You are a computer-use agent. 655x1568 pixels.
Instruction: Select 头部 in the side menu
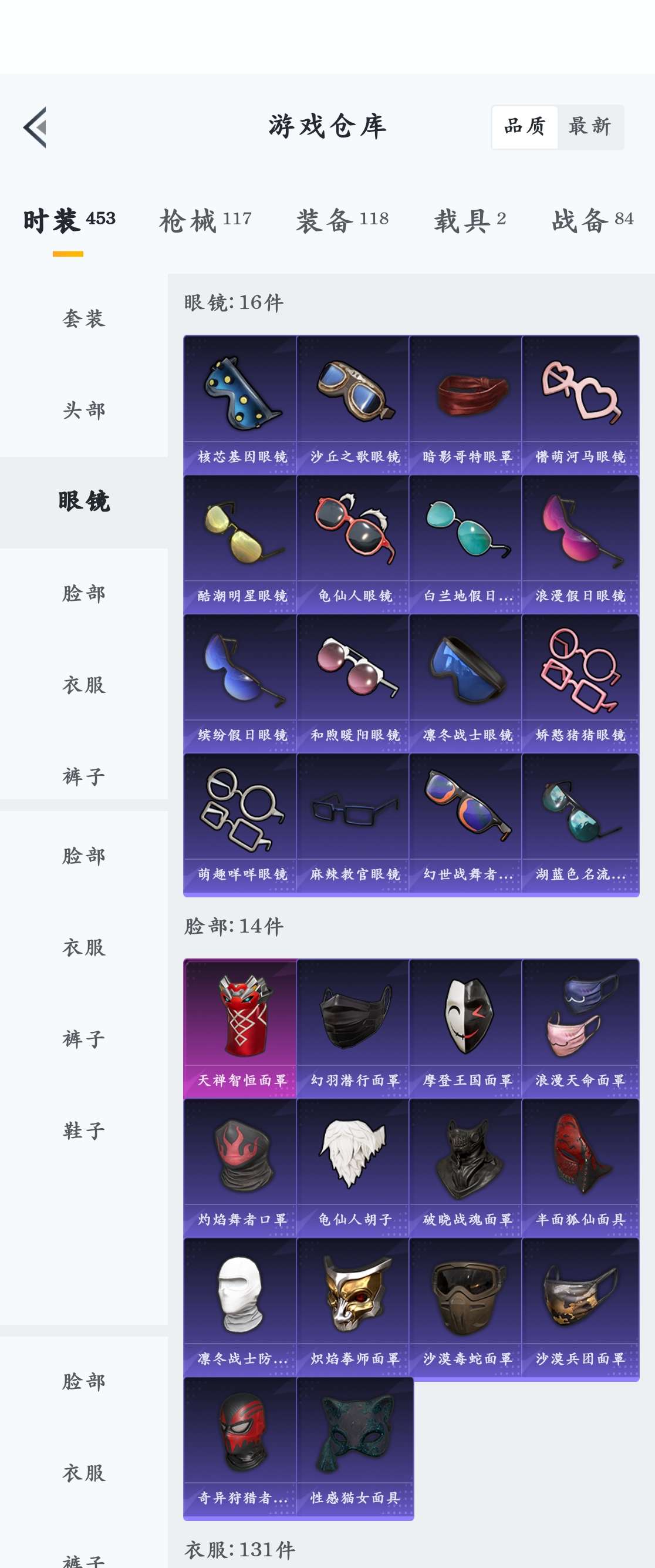pyautogui.click(x=84, y=410)
